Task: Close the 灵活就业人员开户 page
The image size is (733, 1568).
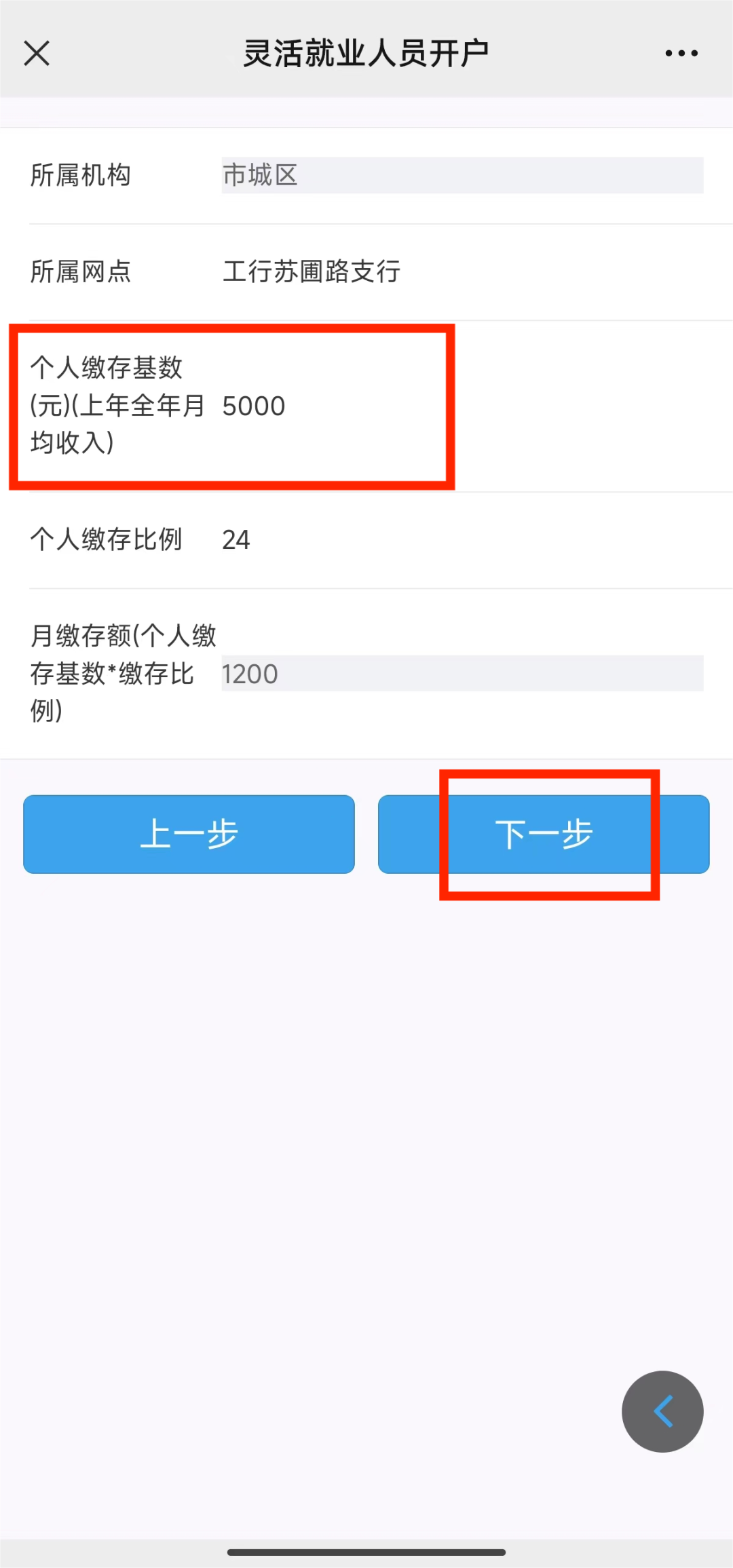Action: 37,53
